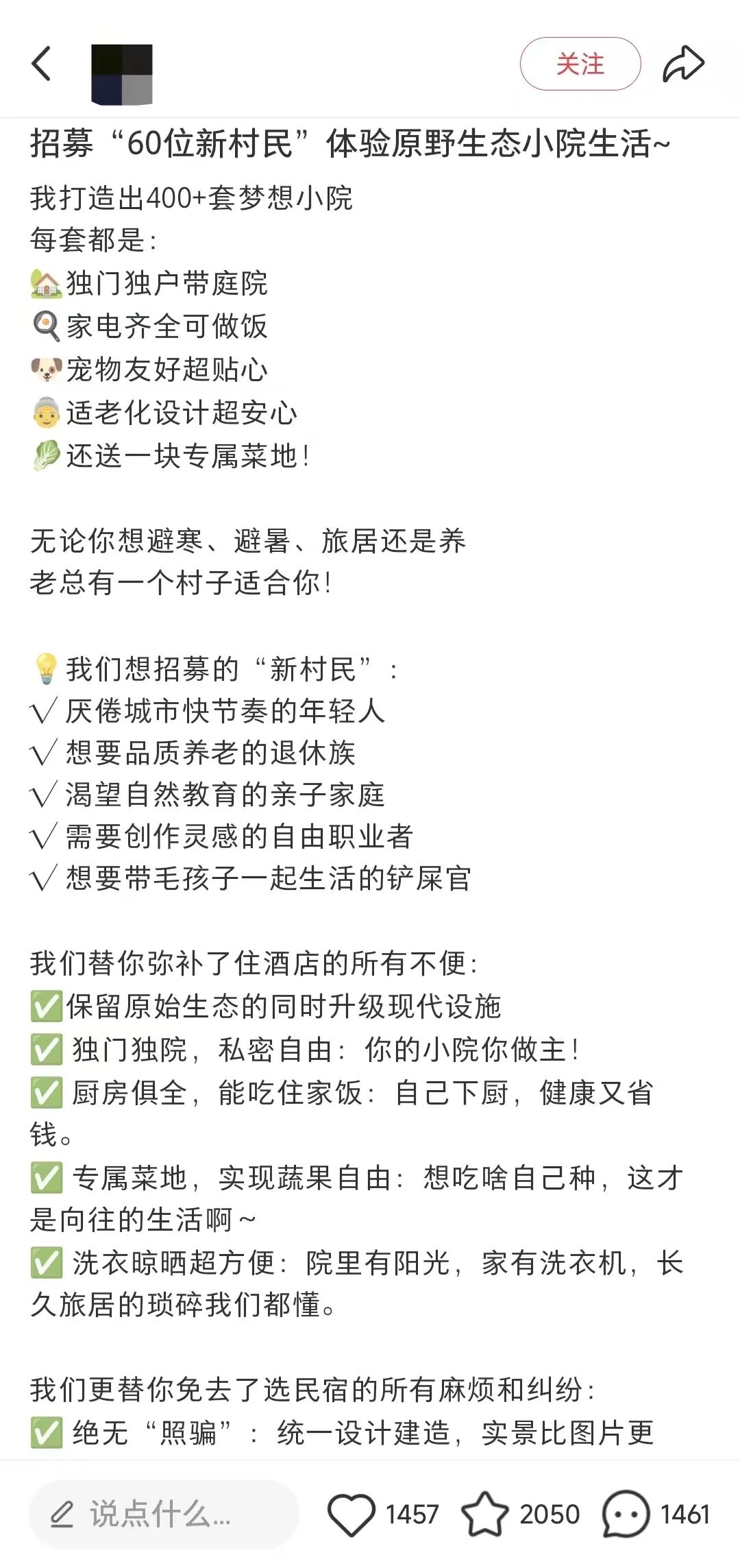Go back to the previous page

[42, 64]
